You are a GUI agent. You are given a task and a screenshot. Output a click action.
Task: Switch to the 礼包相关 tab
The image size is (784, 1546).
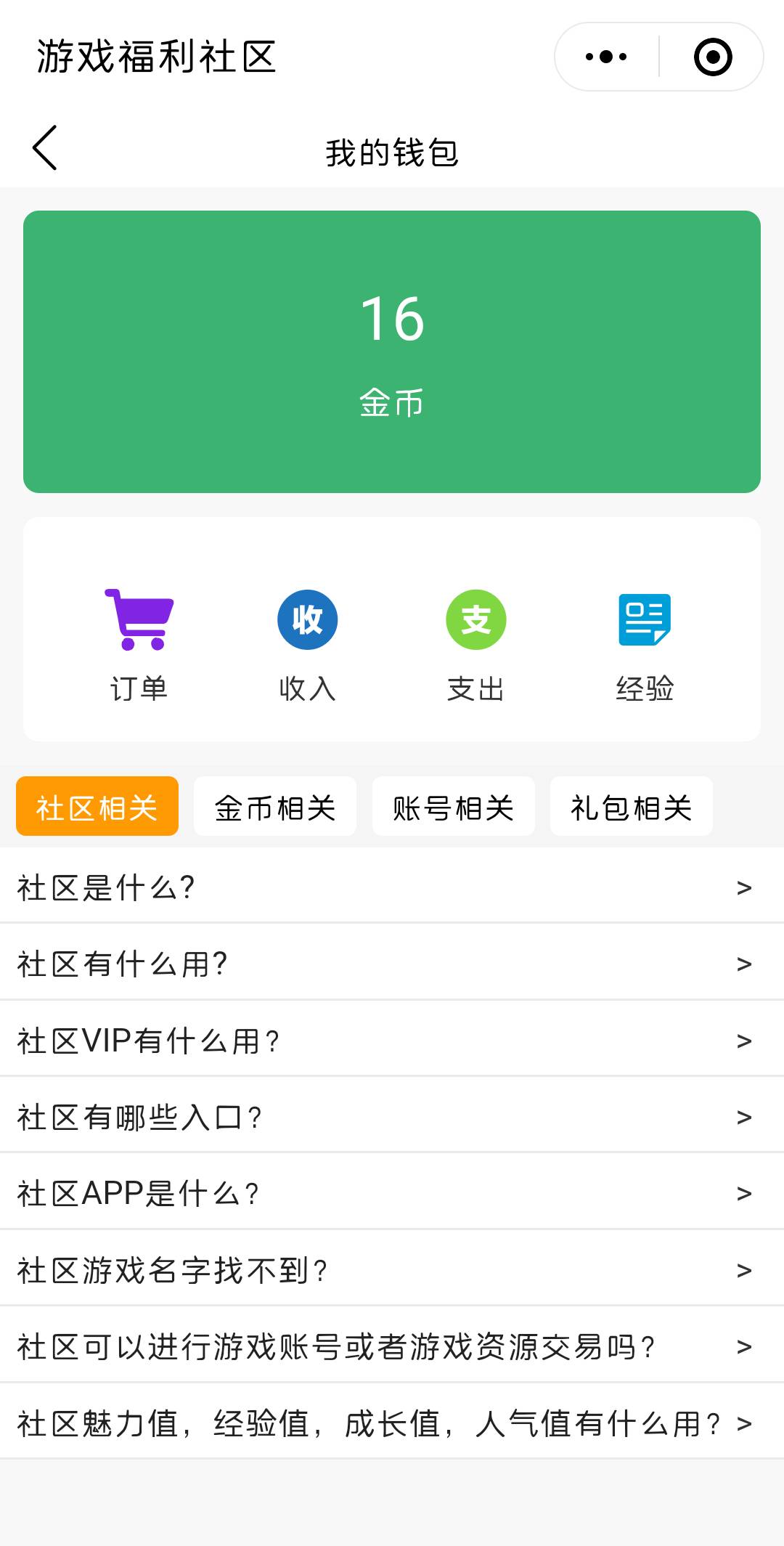tap(632, 807)
